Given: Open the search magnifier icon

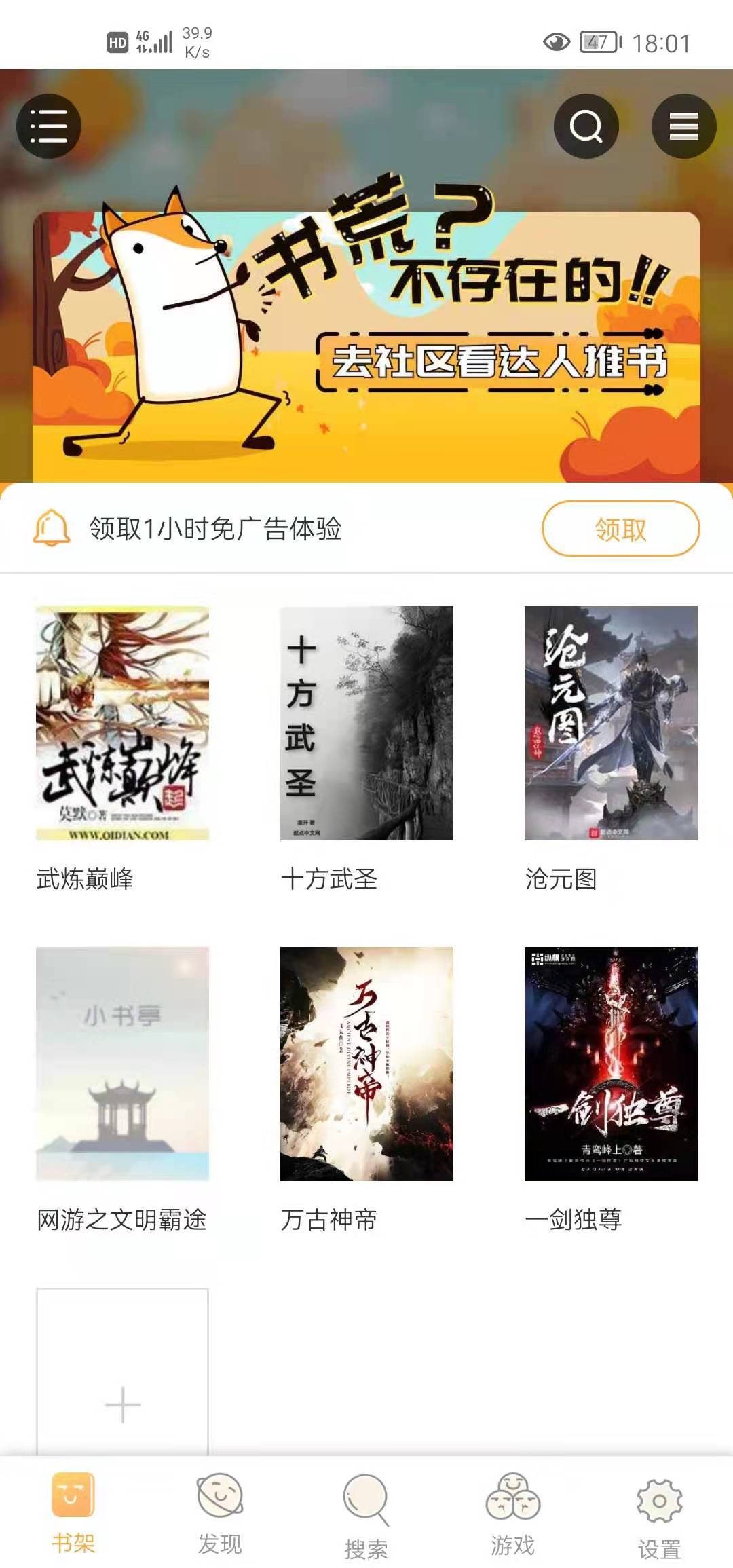Looking at the screenshot, I should coord(586,126).
